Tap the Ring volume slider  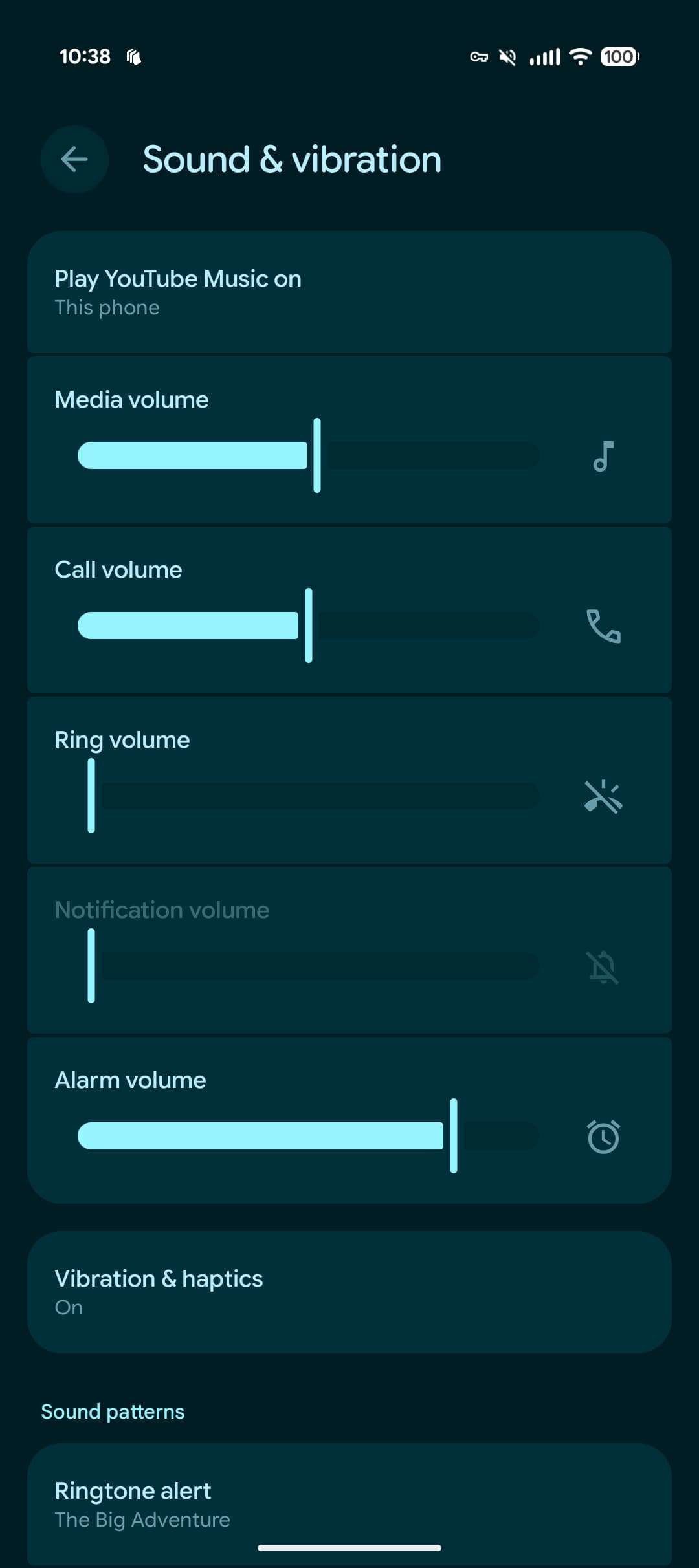(x=308, y=796)
